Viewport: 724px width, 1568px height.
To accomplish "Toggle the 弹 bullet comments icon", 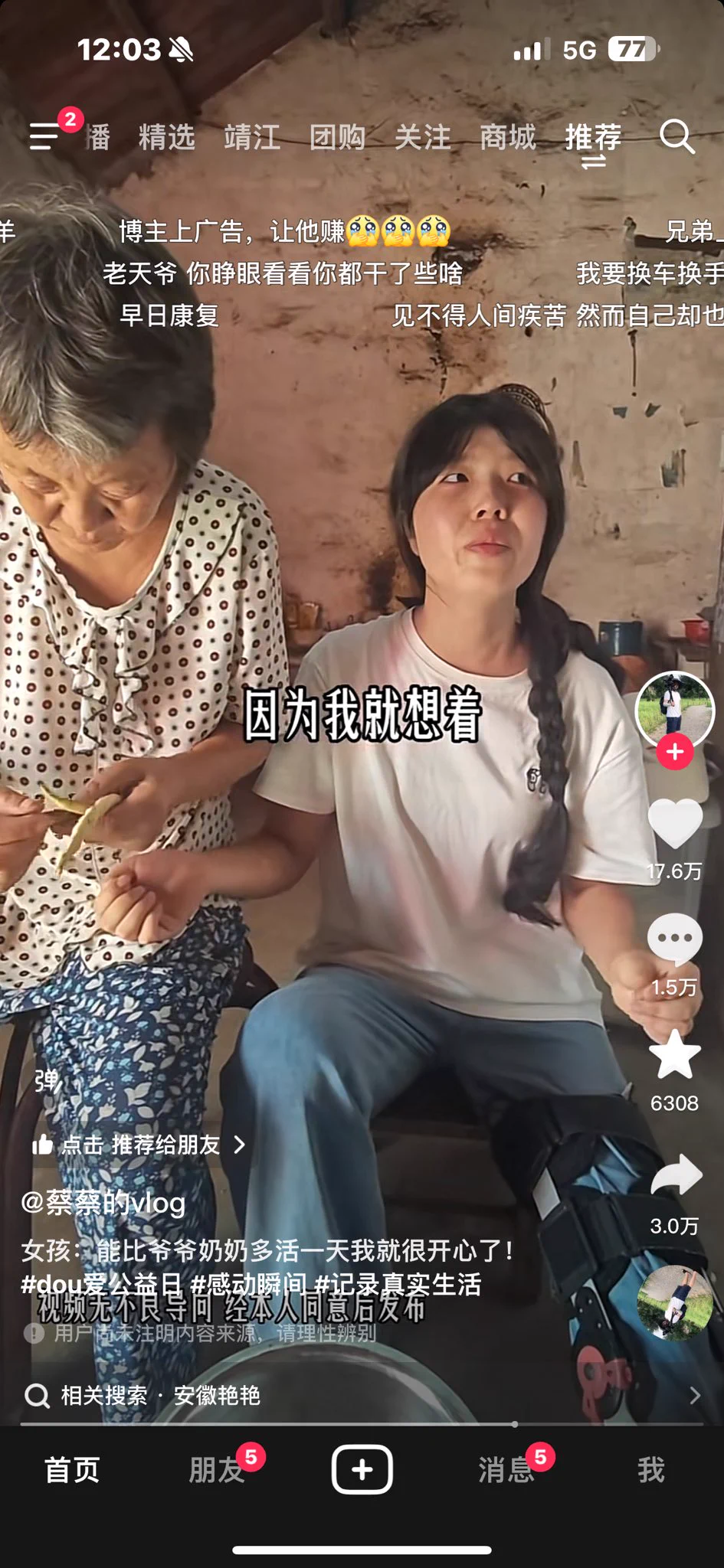I will pyautogui.click(x=48, y=1080).
